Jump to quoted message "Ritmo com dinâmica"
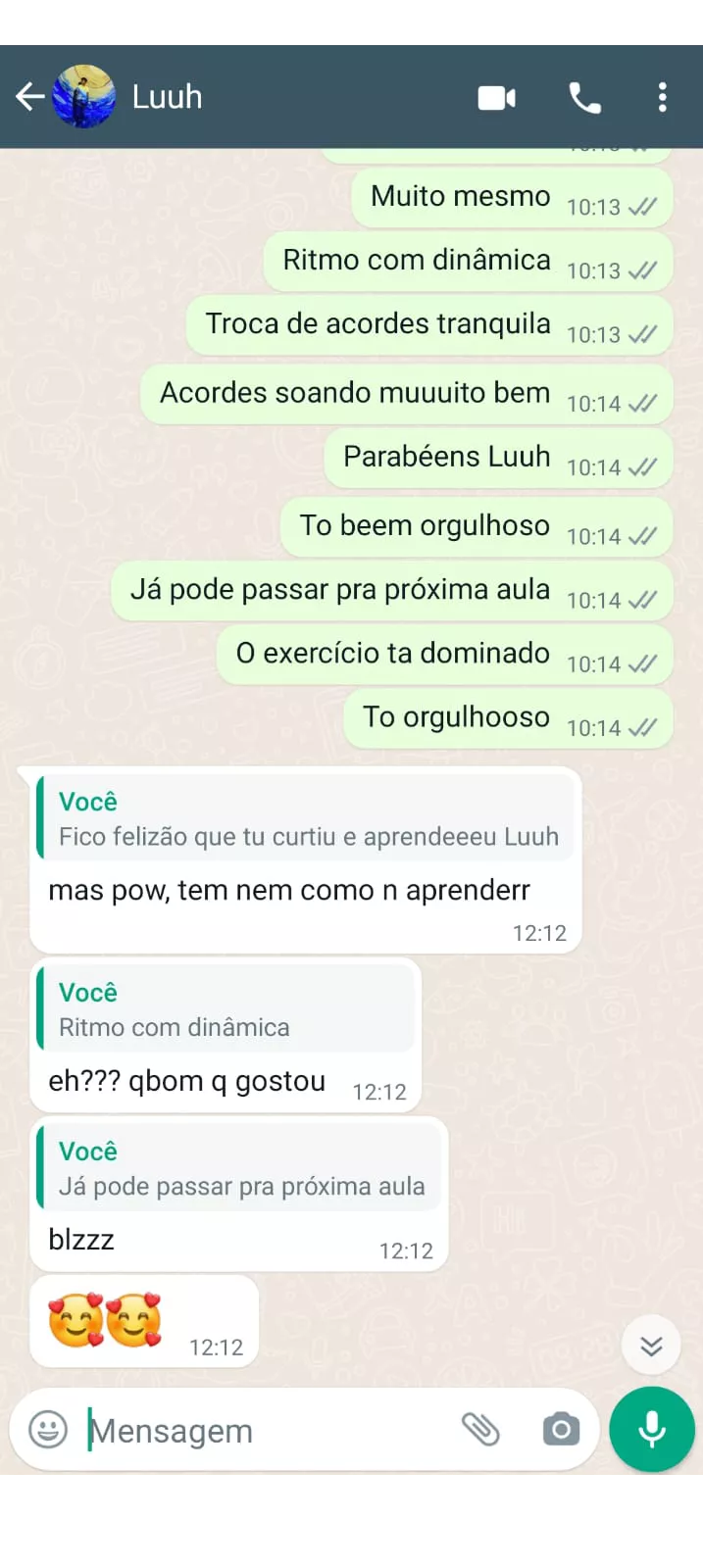The width and height of the screenshot is (703, 1568). [x=225, y=1009]
